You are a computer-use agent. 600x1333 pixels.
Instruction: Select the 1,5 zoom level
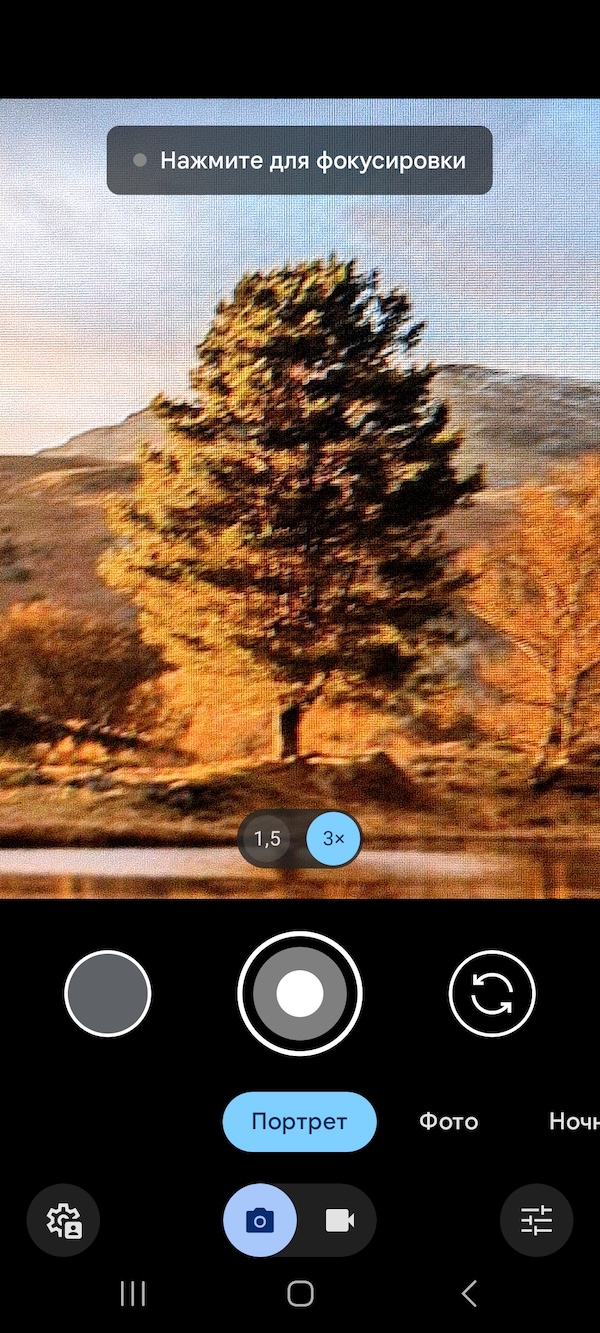(x=267, y=839)
